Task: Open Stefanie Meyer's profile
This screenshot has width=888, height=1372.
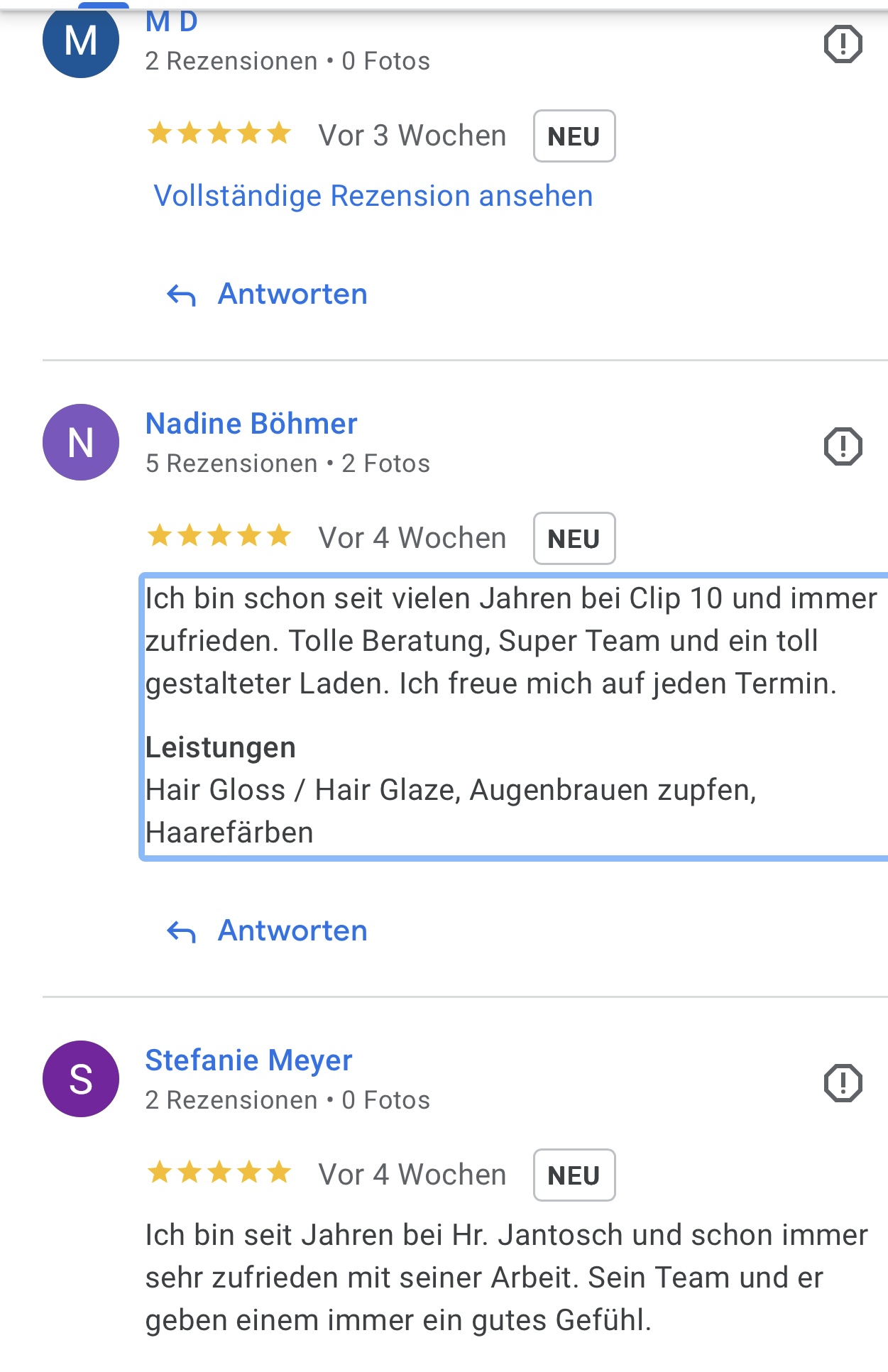Action: pyautogui.click(x=248, y=1060)
